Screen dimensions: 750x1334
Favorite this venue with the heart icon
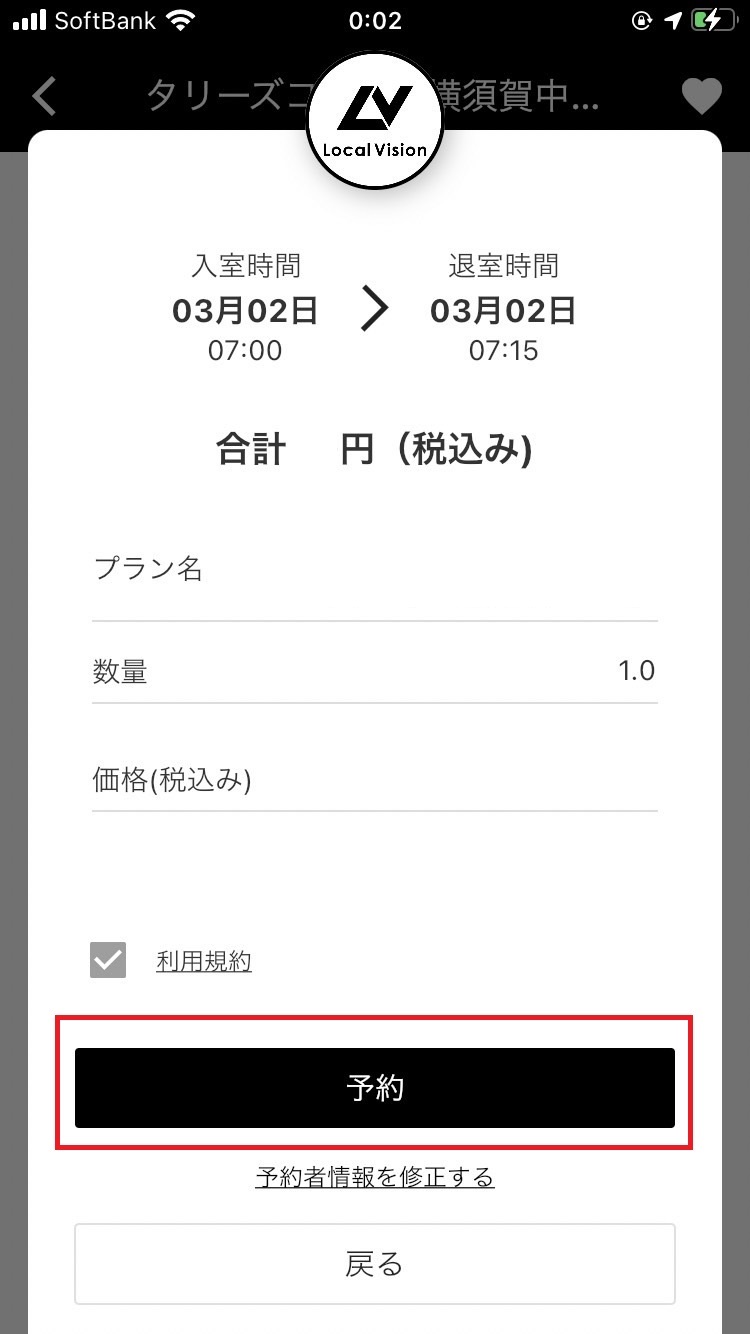pos(701,96)
